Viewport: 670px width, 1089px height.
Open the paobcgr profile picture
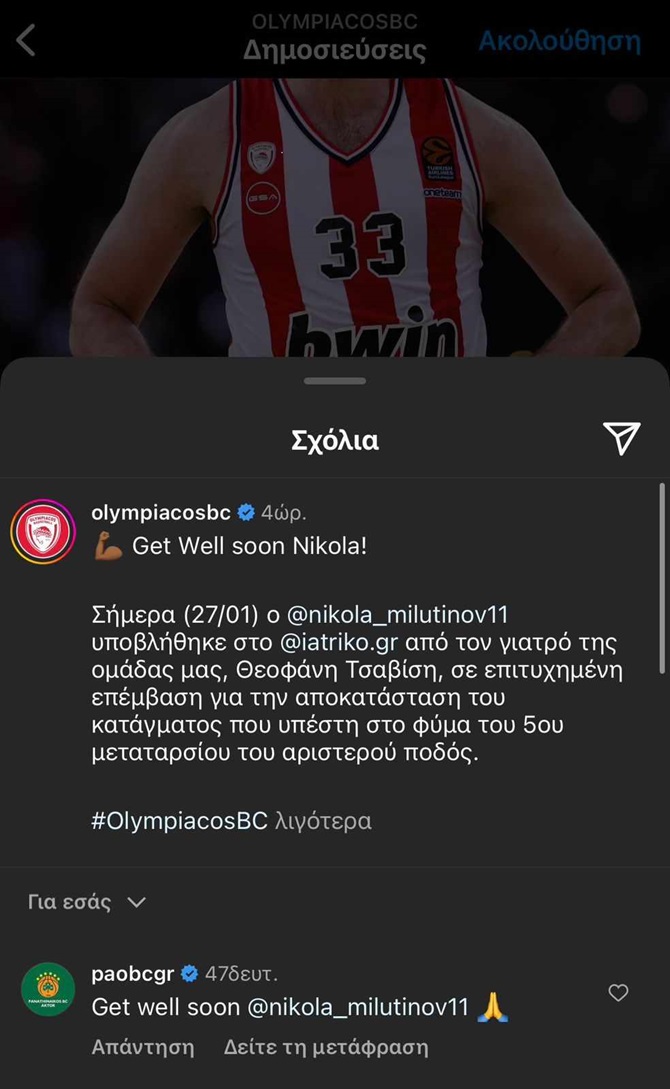47,990
